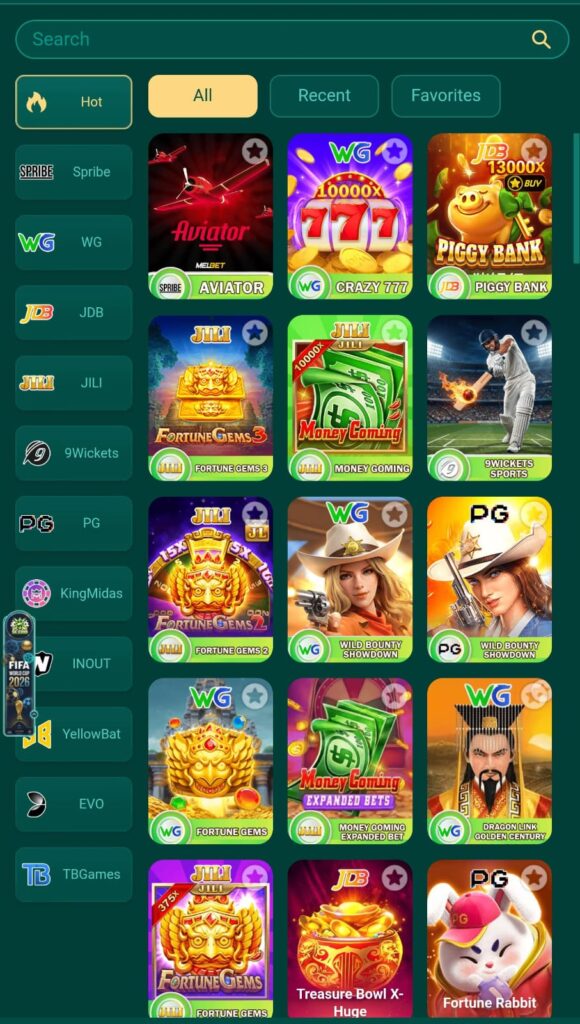
Task: Filter games by 9Wickets
Action: [74, 453]
